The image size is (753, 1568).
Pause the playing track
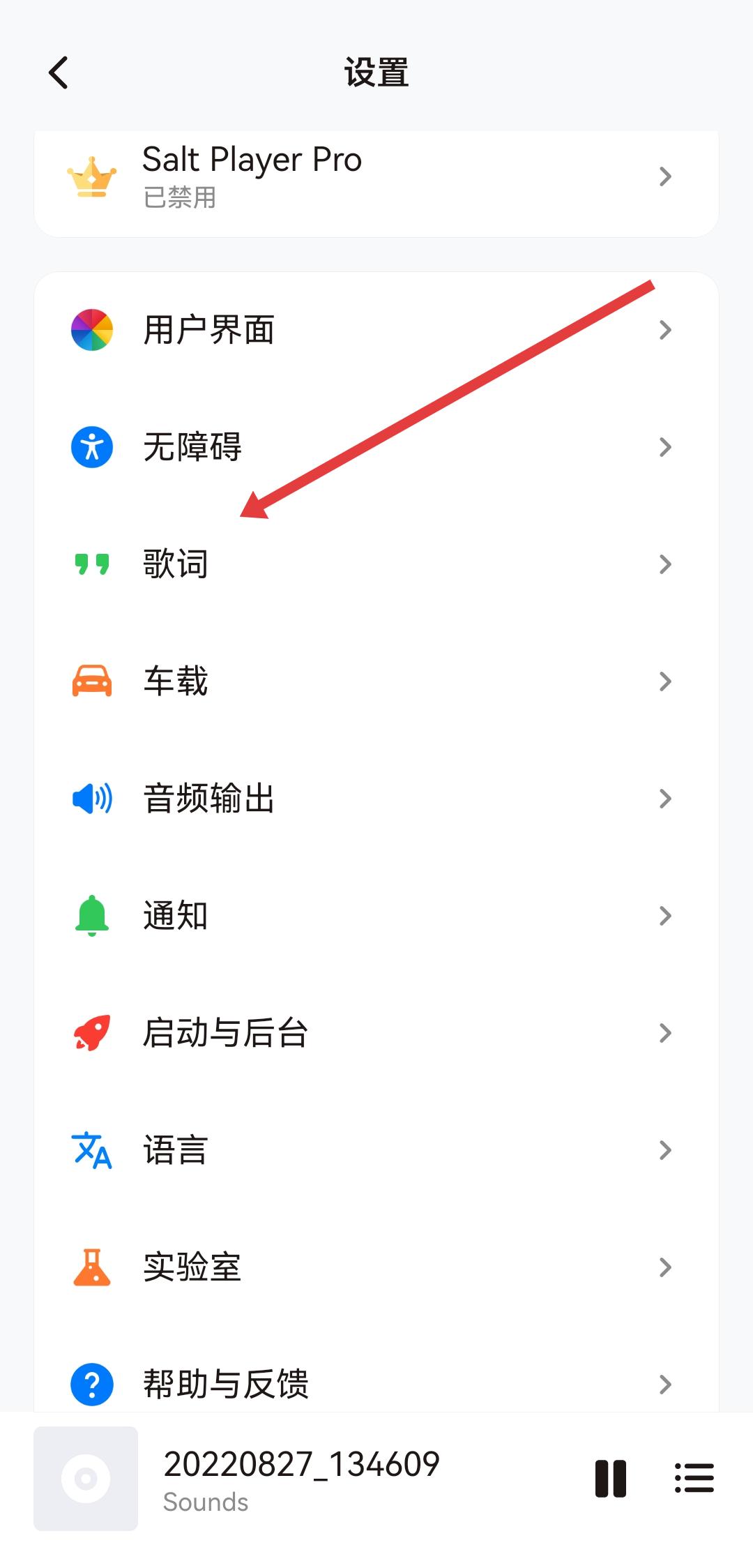(611, 1478)
